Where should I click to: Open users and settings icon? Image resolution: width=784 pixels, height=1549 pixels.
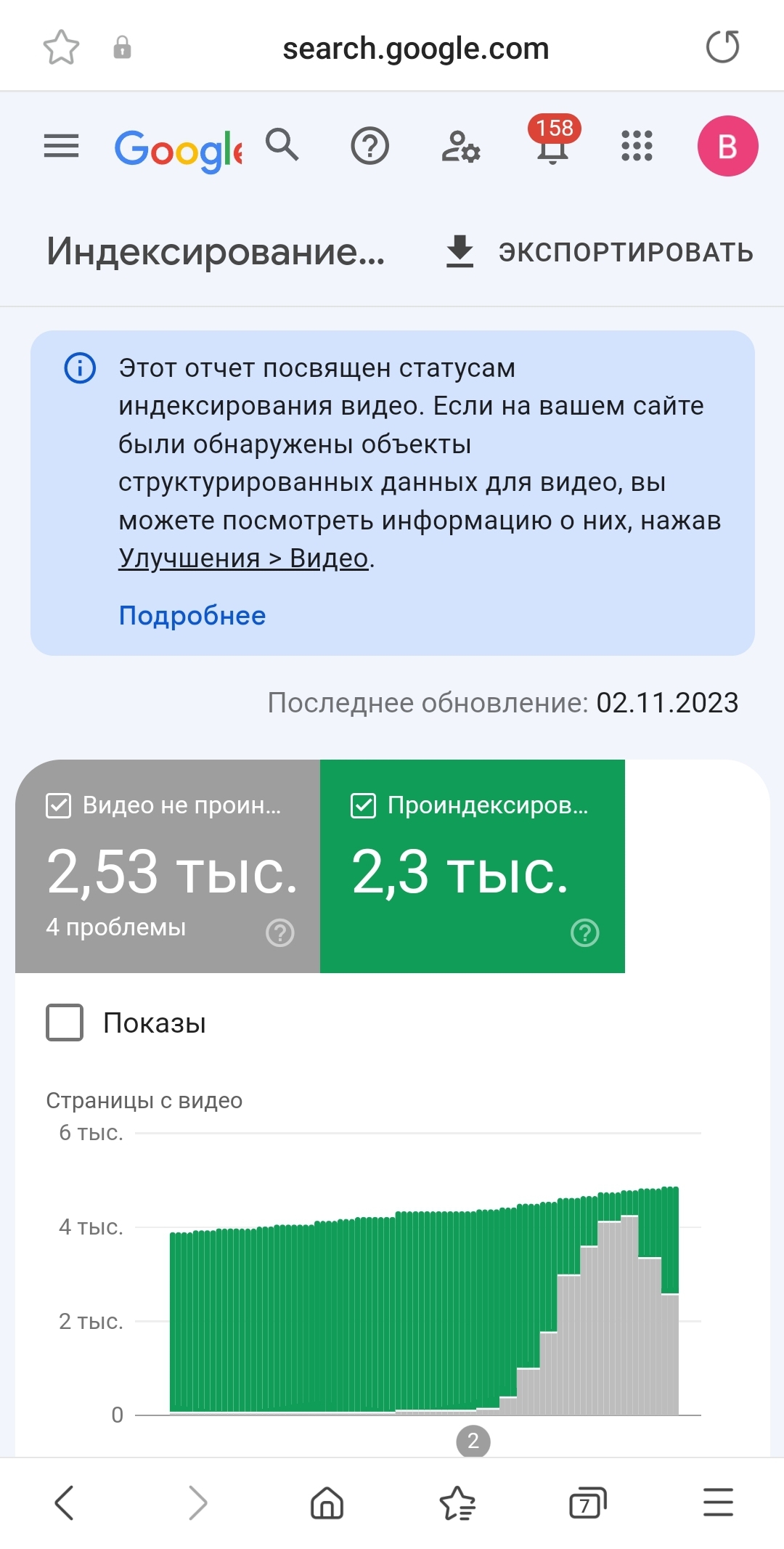(x=461, y=147)
